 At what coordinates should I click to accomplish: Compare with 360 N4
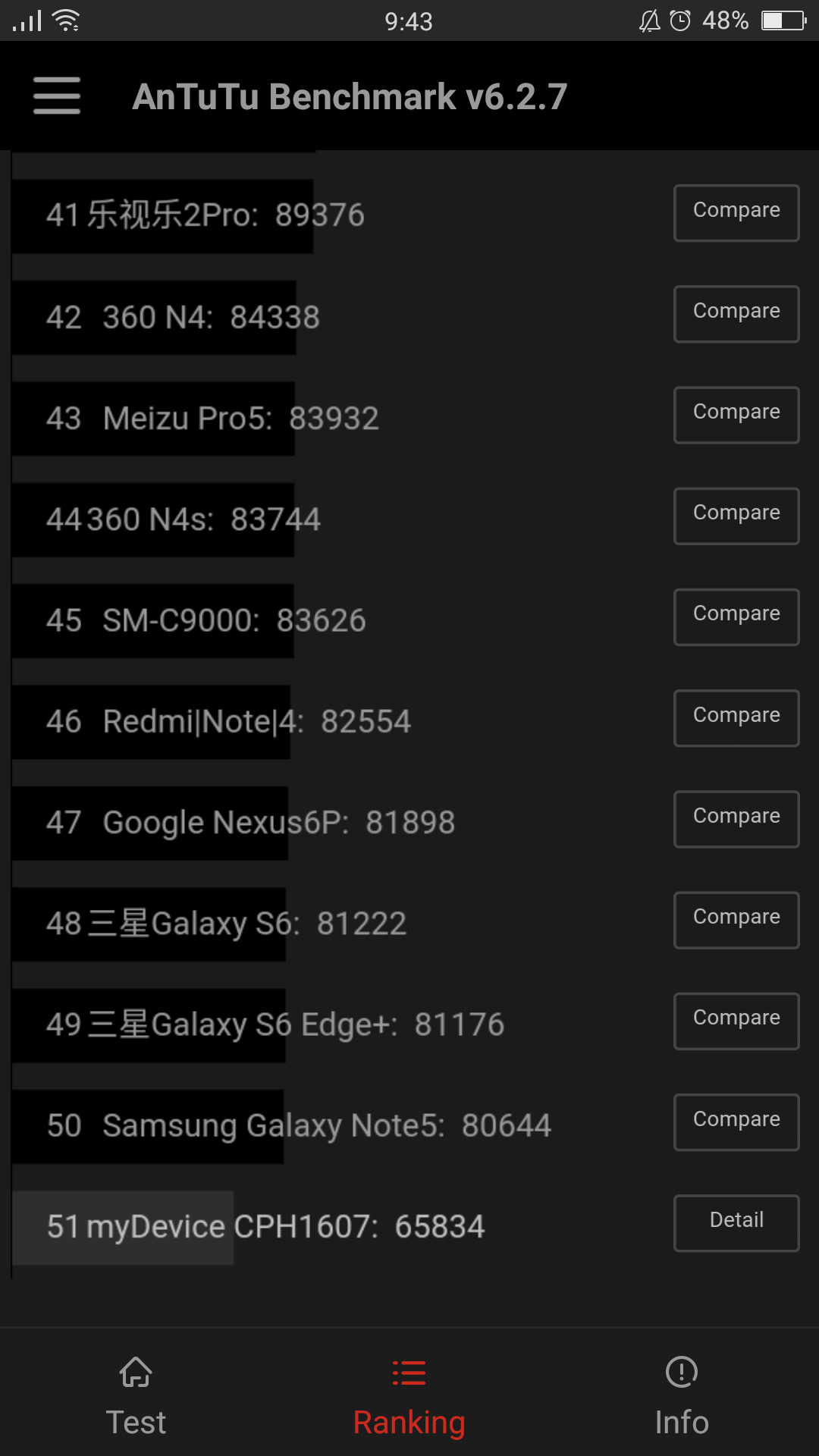click(x=736, y=313)
